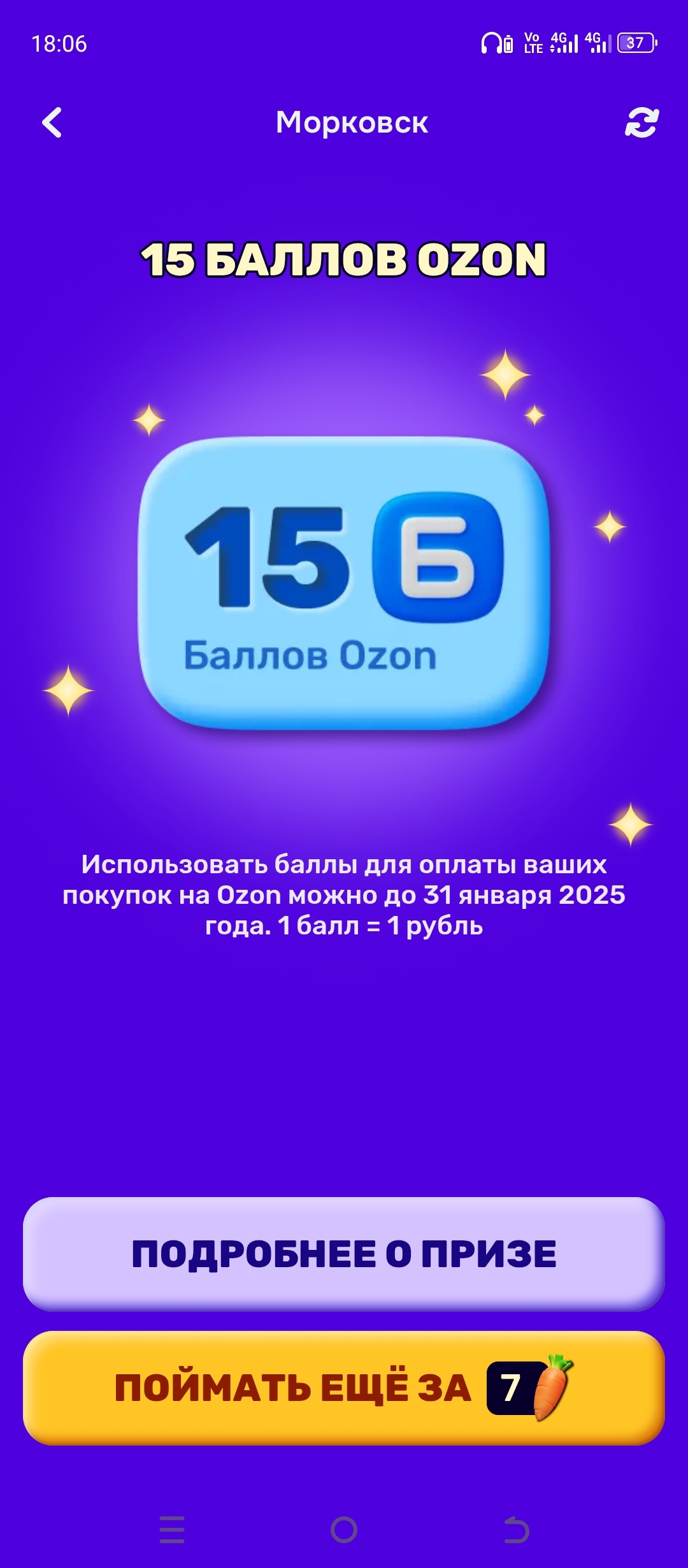Tap Поймать ещё за 7 carrots
Viewport: 688px width, 1568px height.
[x=344, y=1387]
